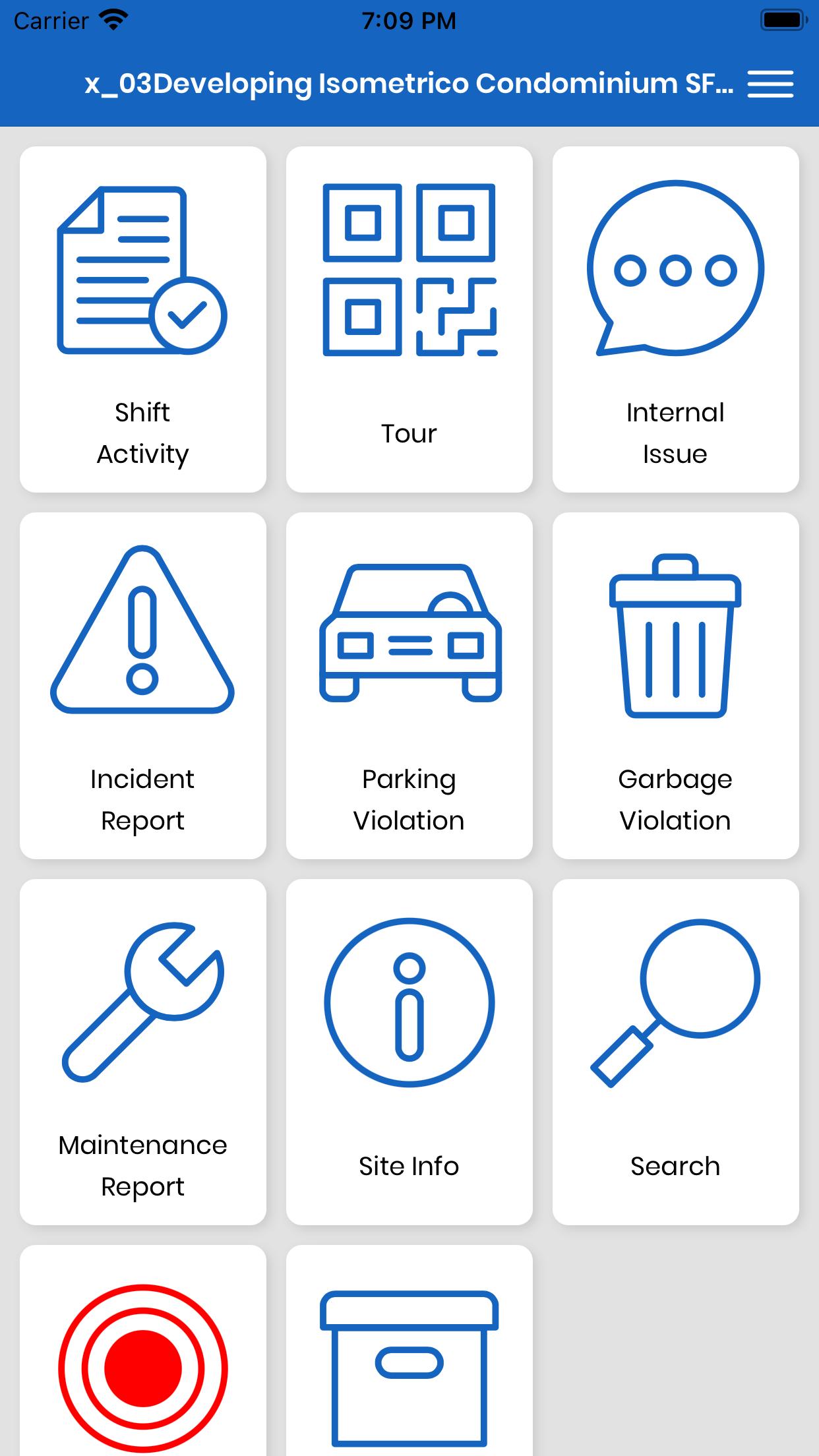Start a Tour scan
The width and height of the screenshot is (819, 1456).
(409, 320)
